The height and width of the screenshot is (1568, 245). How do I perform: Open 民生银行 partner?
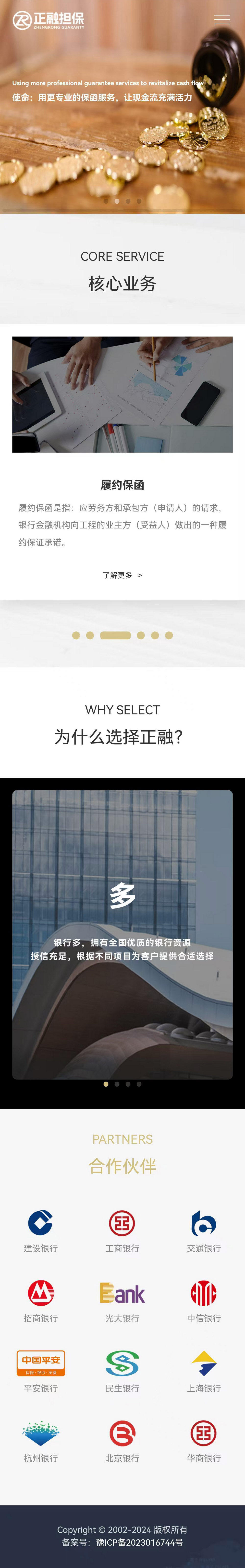tap(122, 1370)
